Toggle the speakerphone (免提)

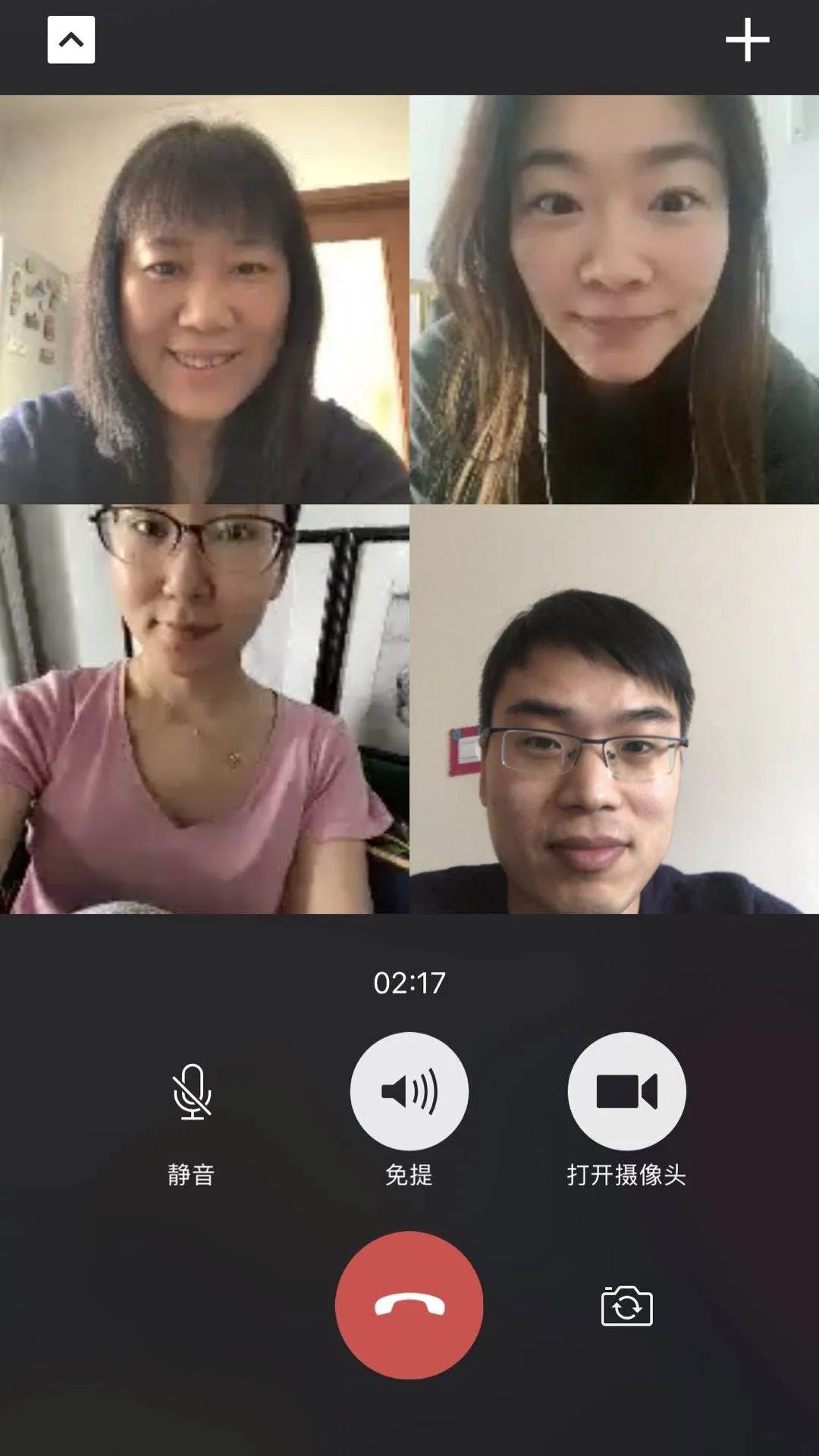[409, 1092]
